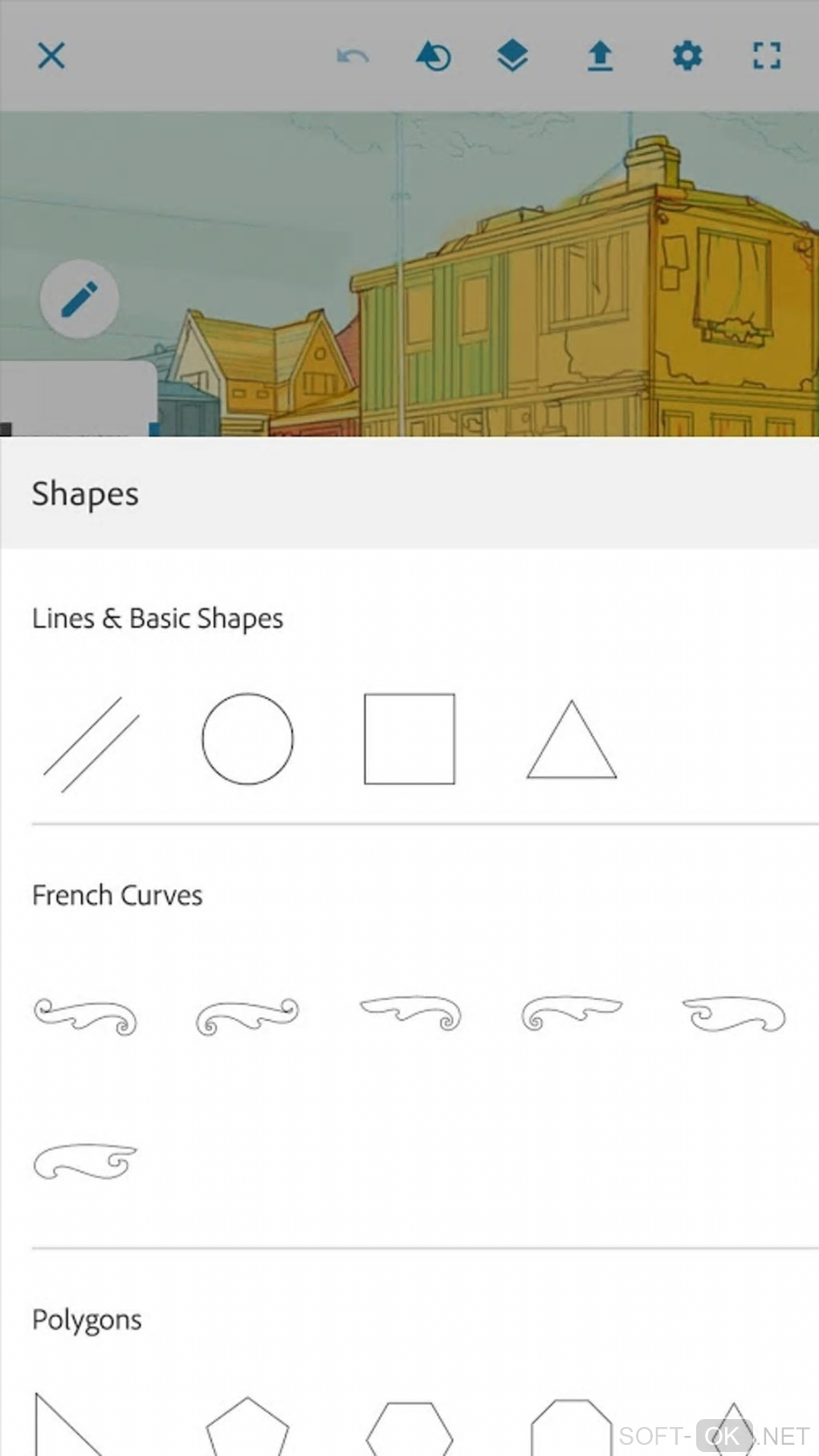
Task: Pick the right triangle polygon
Action: (x=66, y=1427)
